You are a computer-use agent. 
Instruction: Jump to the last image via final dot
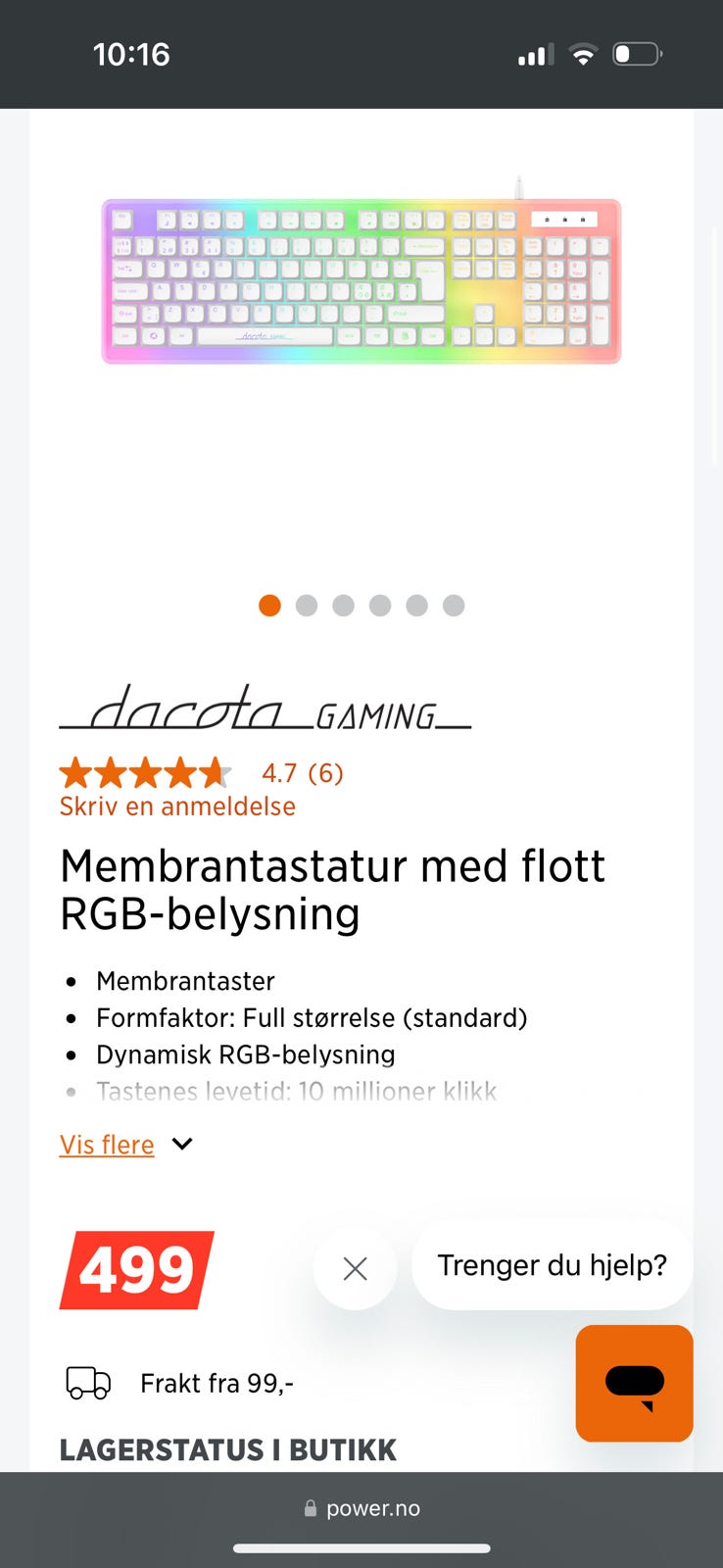[x=453, y=606]
